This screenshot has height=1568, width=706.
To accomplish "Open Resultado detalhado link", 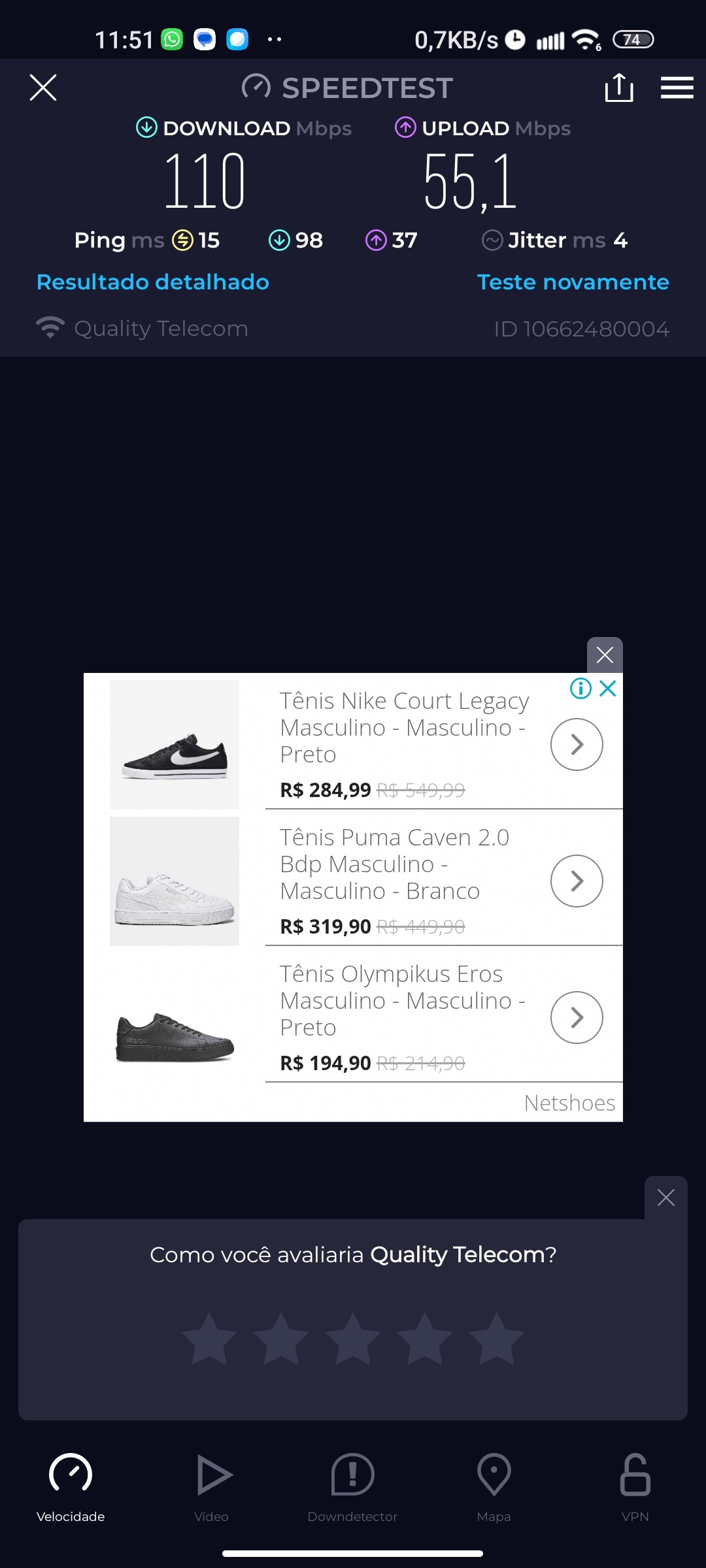I will pos(153,282).
